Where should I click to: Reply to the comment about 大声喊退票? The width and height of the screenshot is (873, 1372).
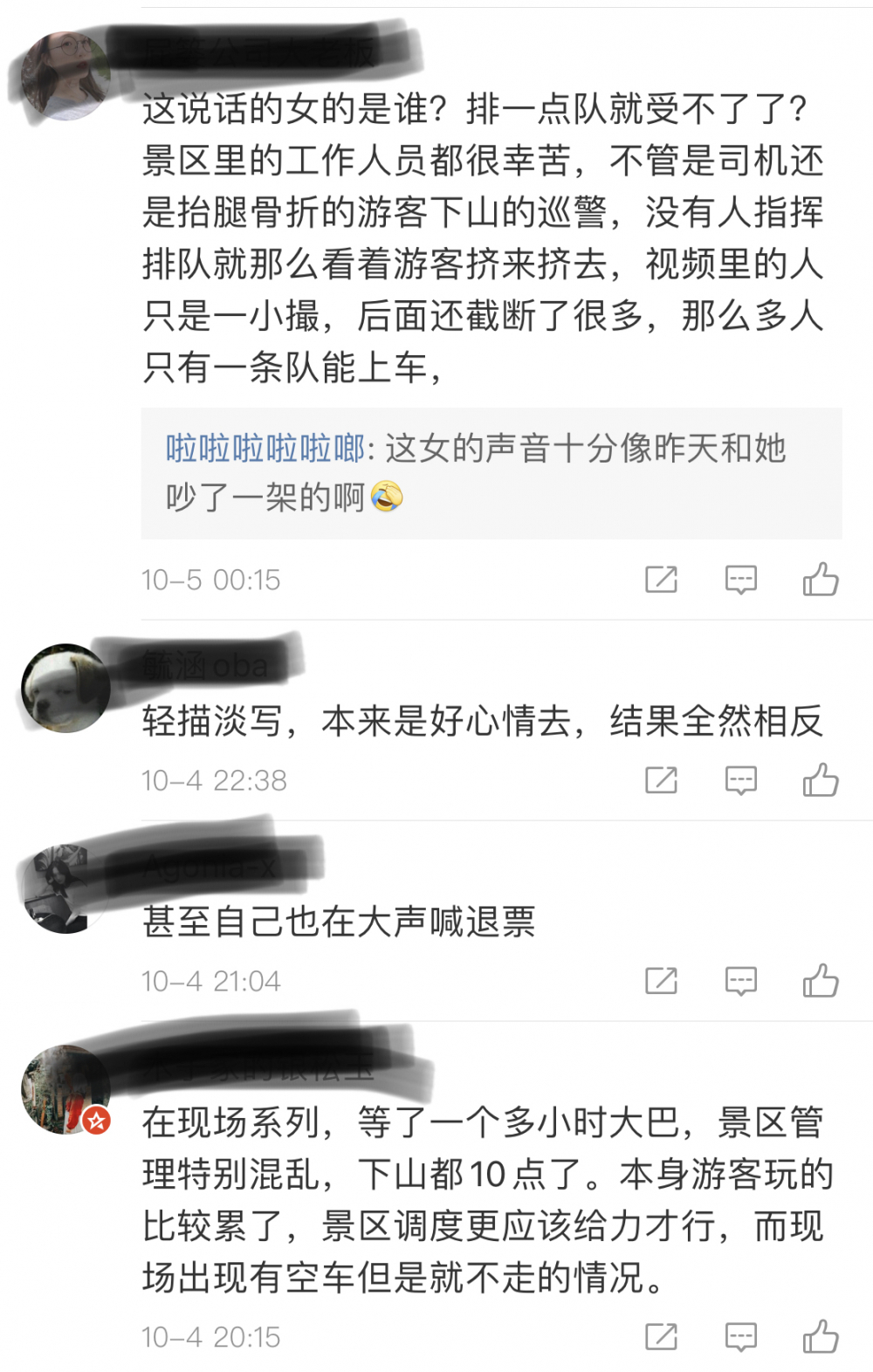[740, 981]
